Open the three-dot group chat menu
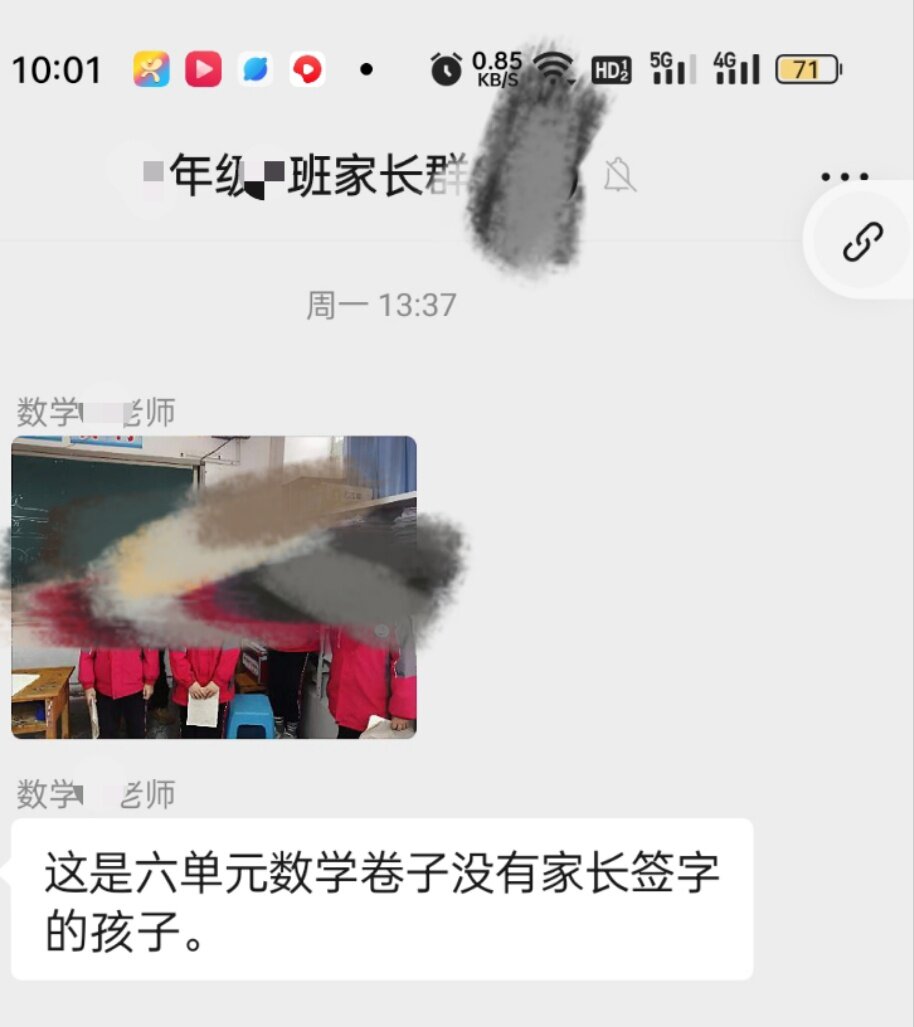The height and width of the screenshot is (1027, 914). pos(845,177)
